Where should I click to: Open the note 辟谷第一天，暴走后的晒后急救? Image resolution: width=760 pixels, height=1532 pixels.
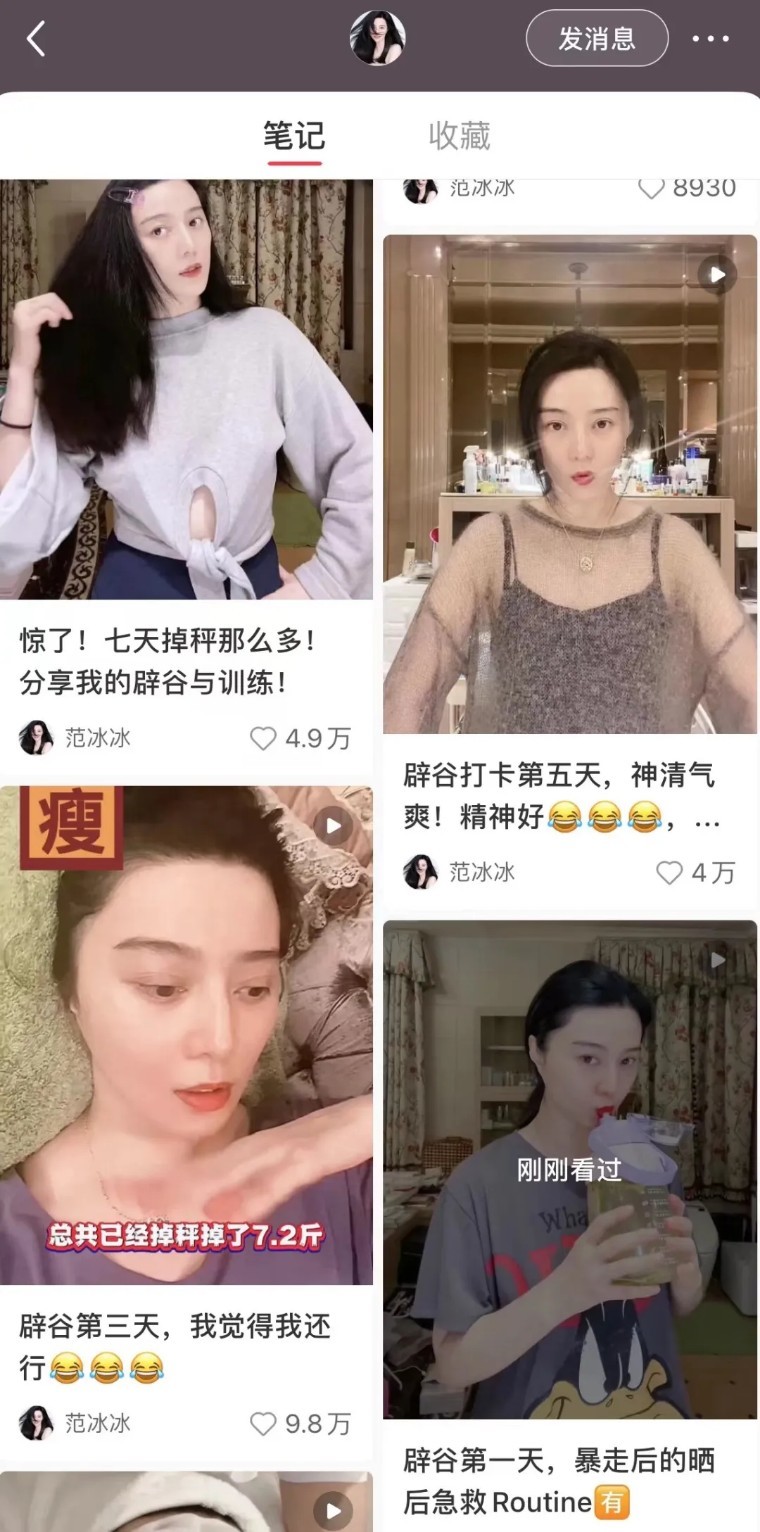pos(569,1170)
